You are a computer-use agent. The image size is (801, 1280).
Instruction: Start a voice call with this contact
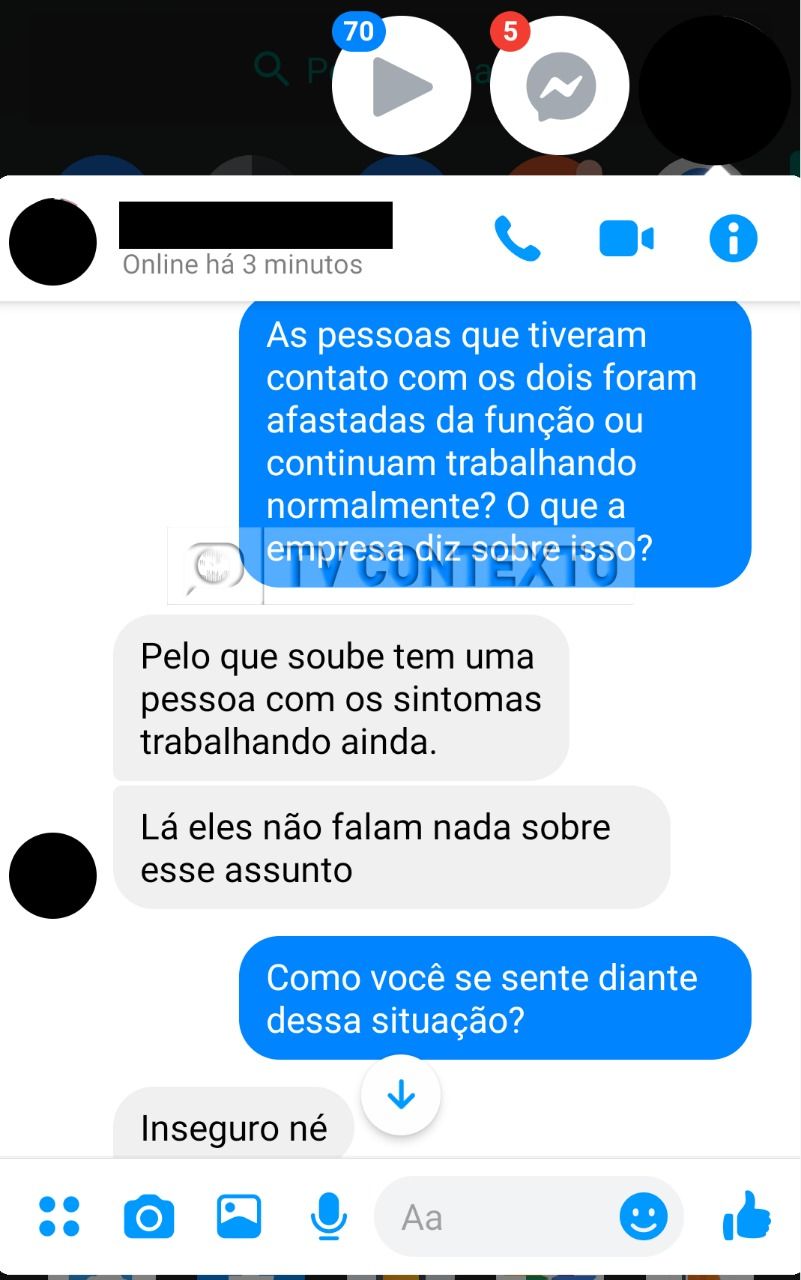pyautogui.click(x=517, y=239)
